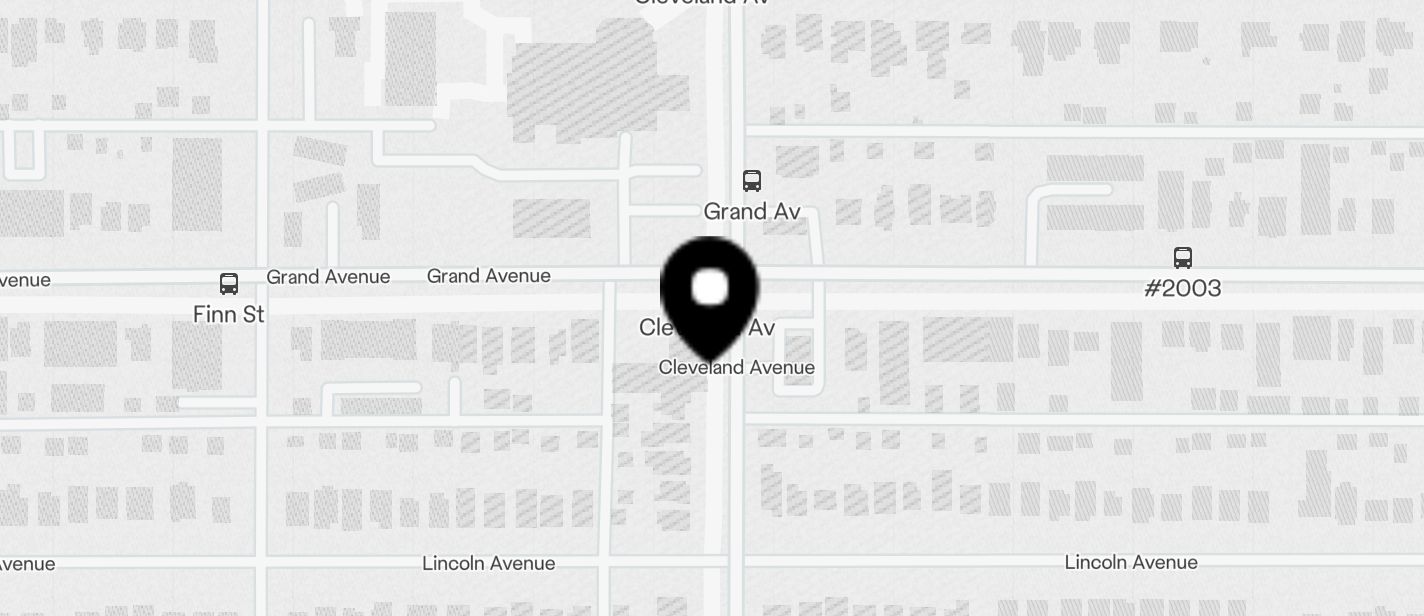This screenshot has width=1424, height=616.
Task: Open the Grand Av bus stop
Action: click(x=752, y=181)
